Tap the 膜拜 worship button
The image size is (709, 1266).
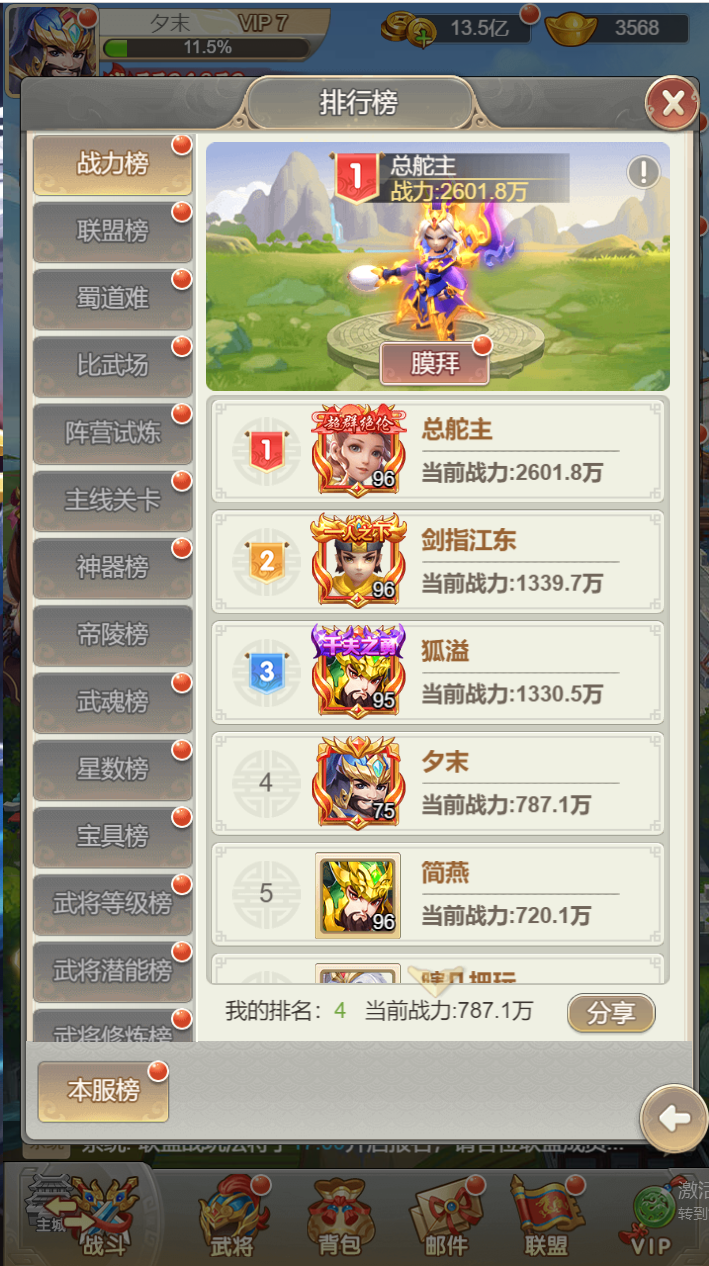[x=435, y=363]
